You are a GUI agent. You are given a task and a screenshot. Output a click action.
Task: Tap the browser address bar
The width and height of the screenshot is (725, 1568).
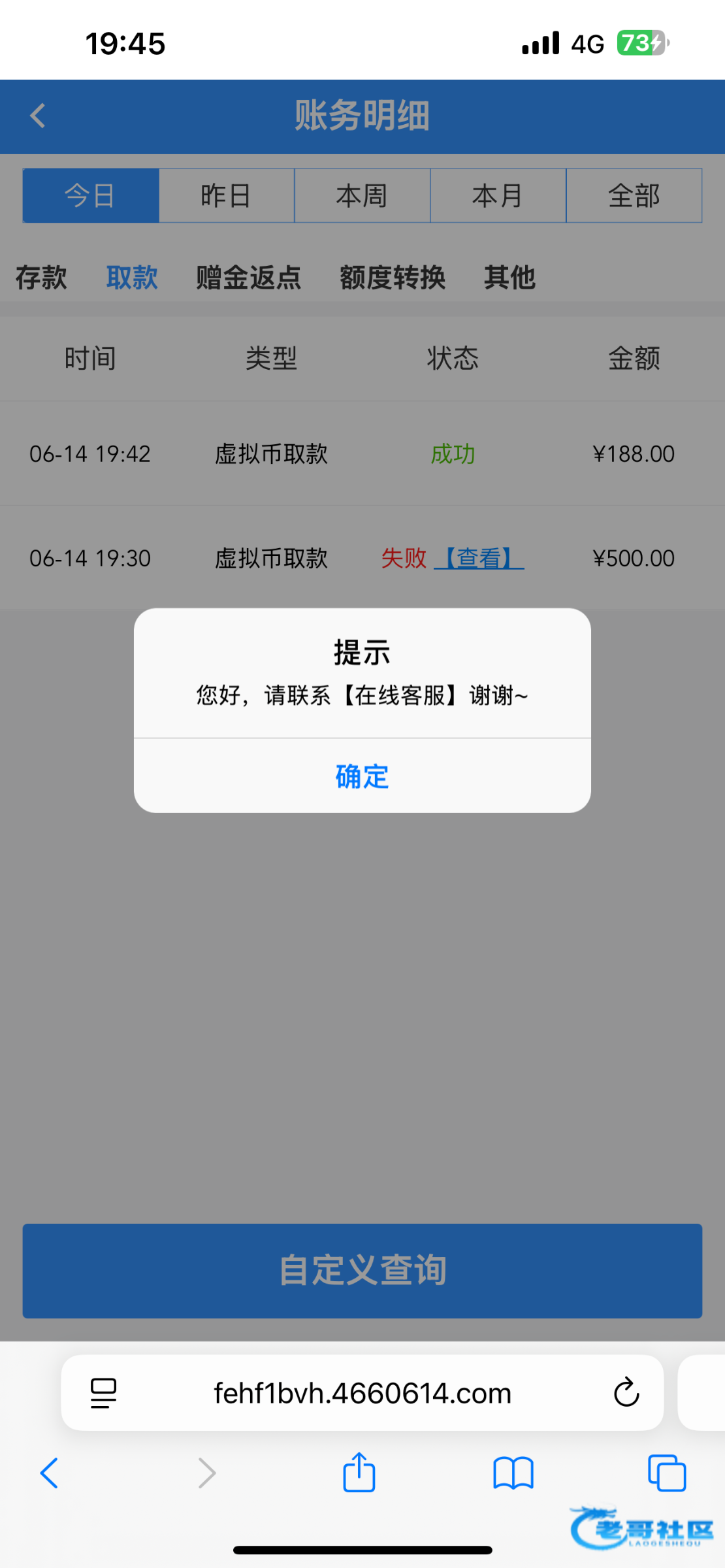point(362,1394)
